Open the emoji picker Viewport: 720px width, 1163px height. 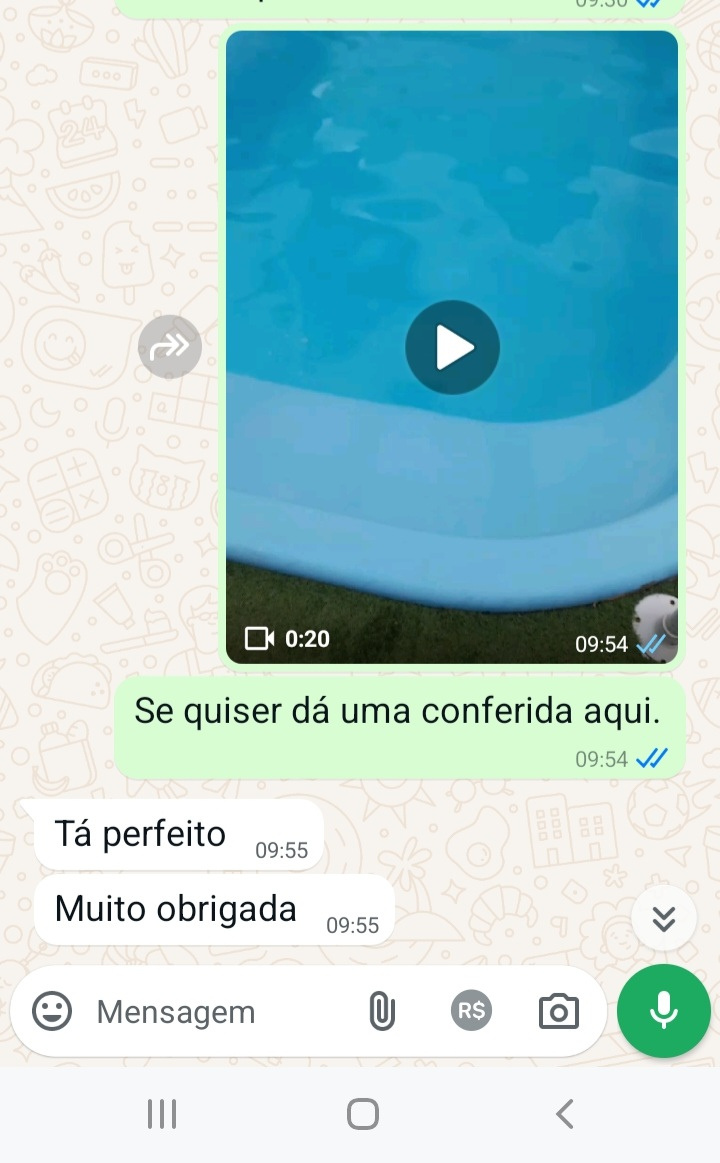(52, 1011)
